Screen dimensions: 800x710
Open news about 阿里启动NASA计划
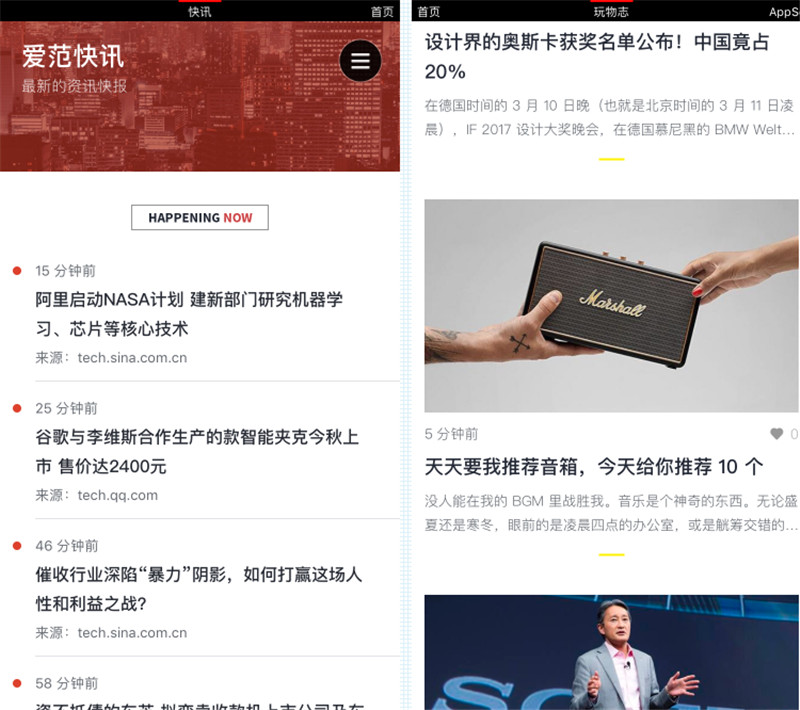189,313
